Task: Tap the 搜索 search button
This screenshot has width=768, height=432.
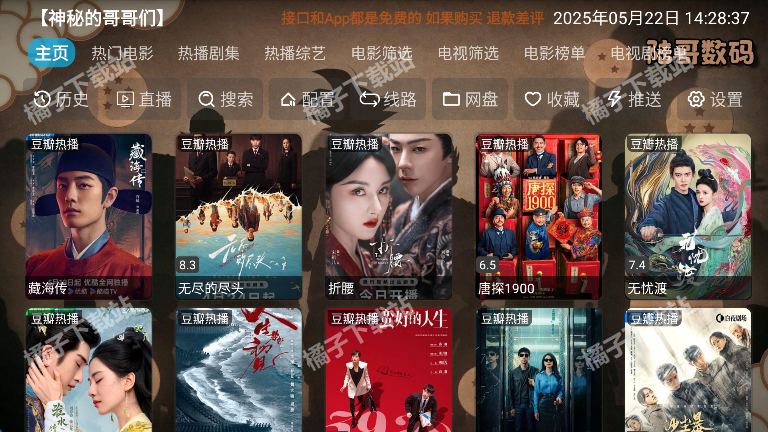Action: (x=226, y=99)
